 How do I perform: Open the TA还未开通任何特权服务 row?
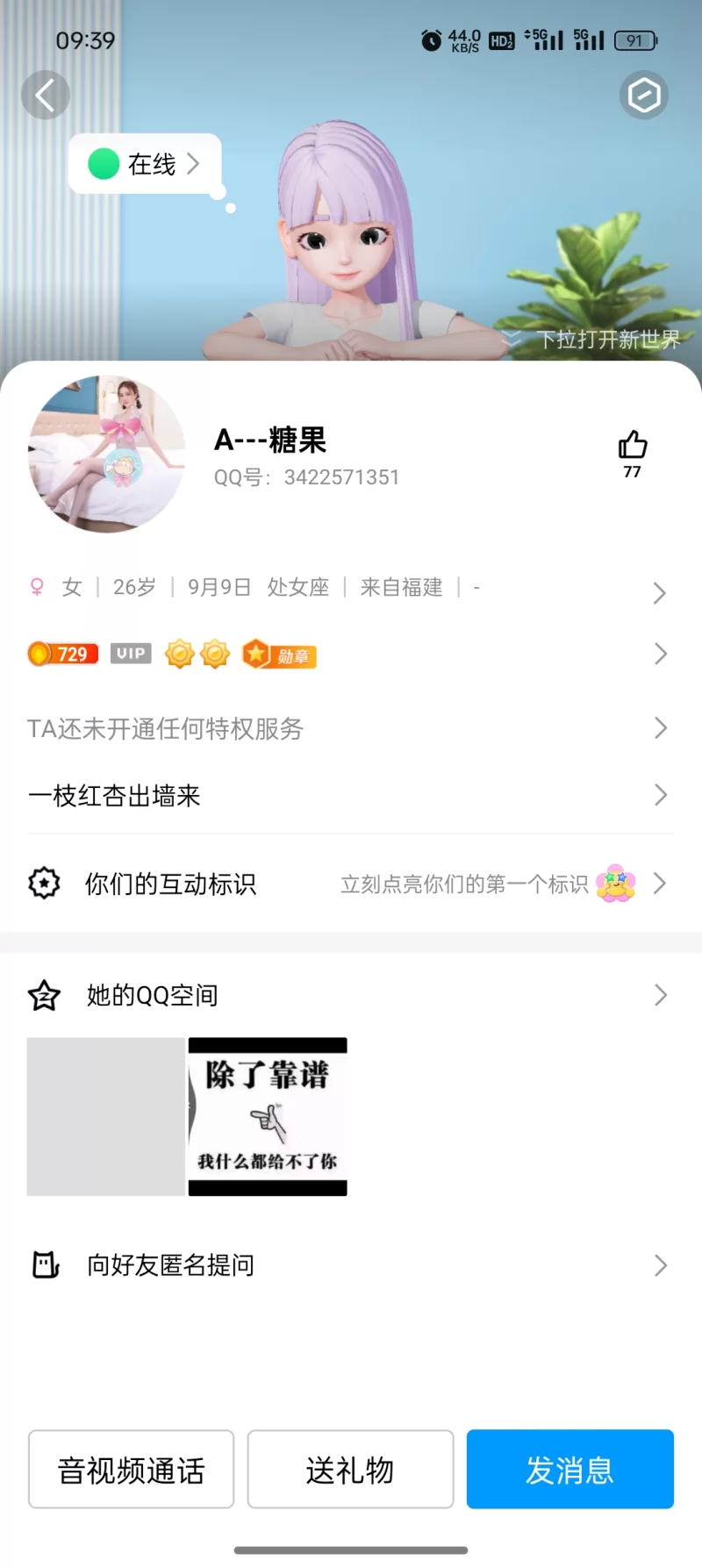coord(351,728)
